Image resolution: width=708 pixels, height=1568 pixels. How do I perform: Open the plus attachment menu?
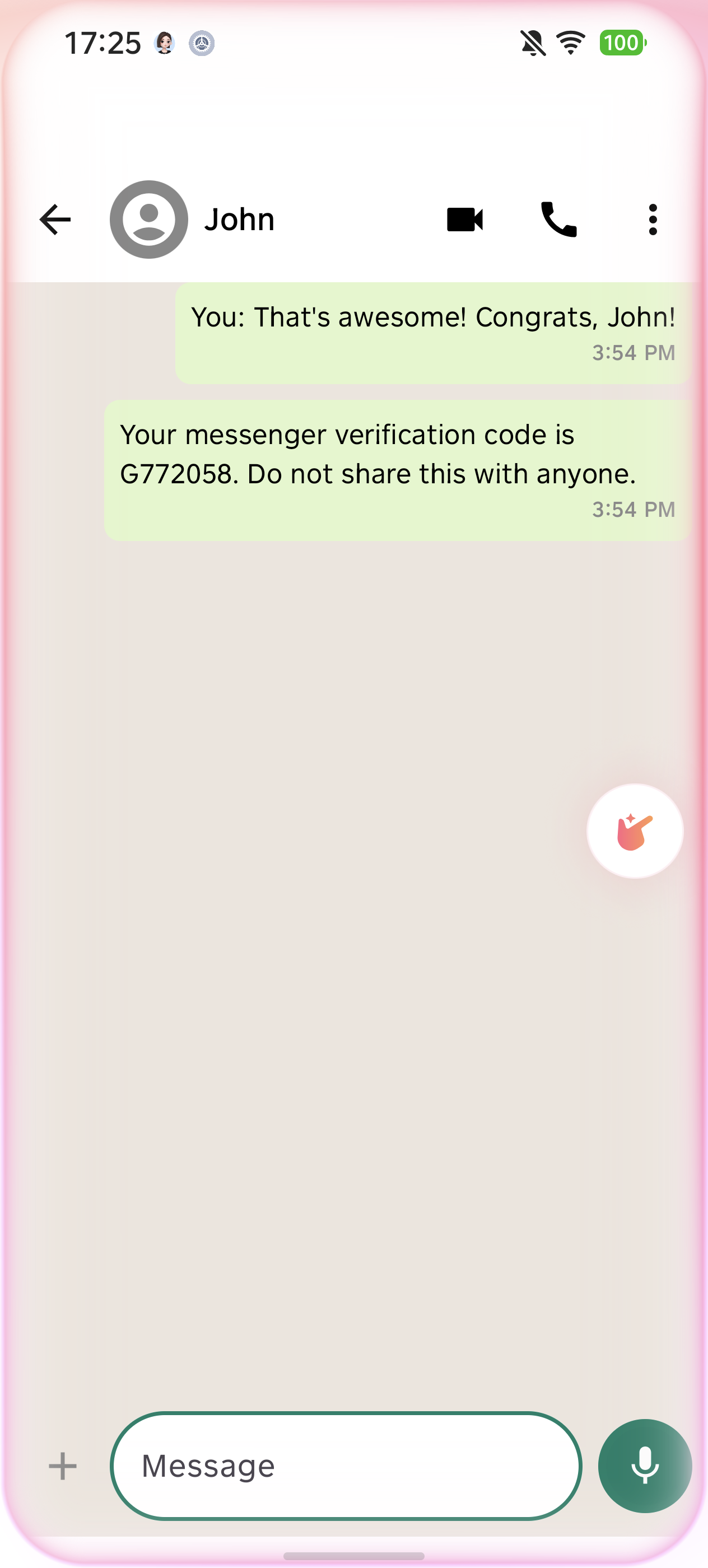point(63,1466)
